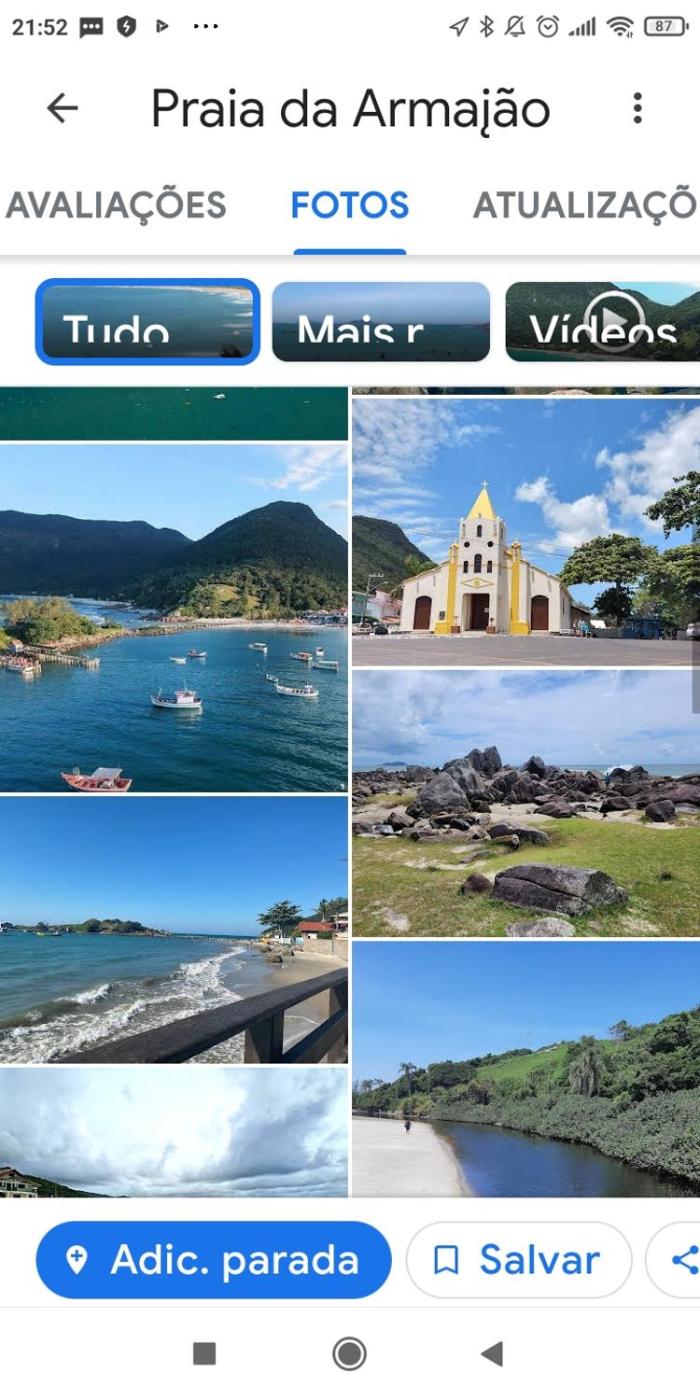Open the beach waves and railing photo
700x1400 pixels.
click(174, 929)
